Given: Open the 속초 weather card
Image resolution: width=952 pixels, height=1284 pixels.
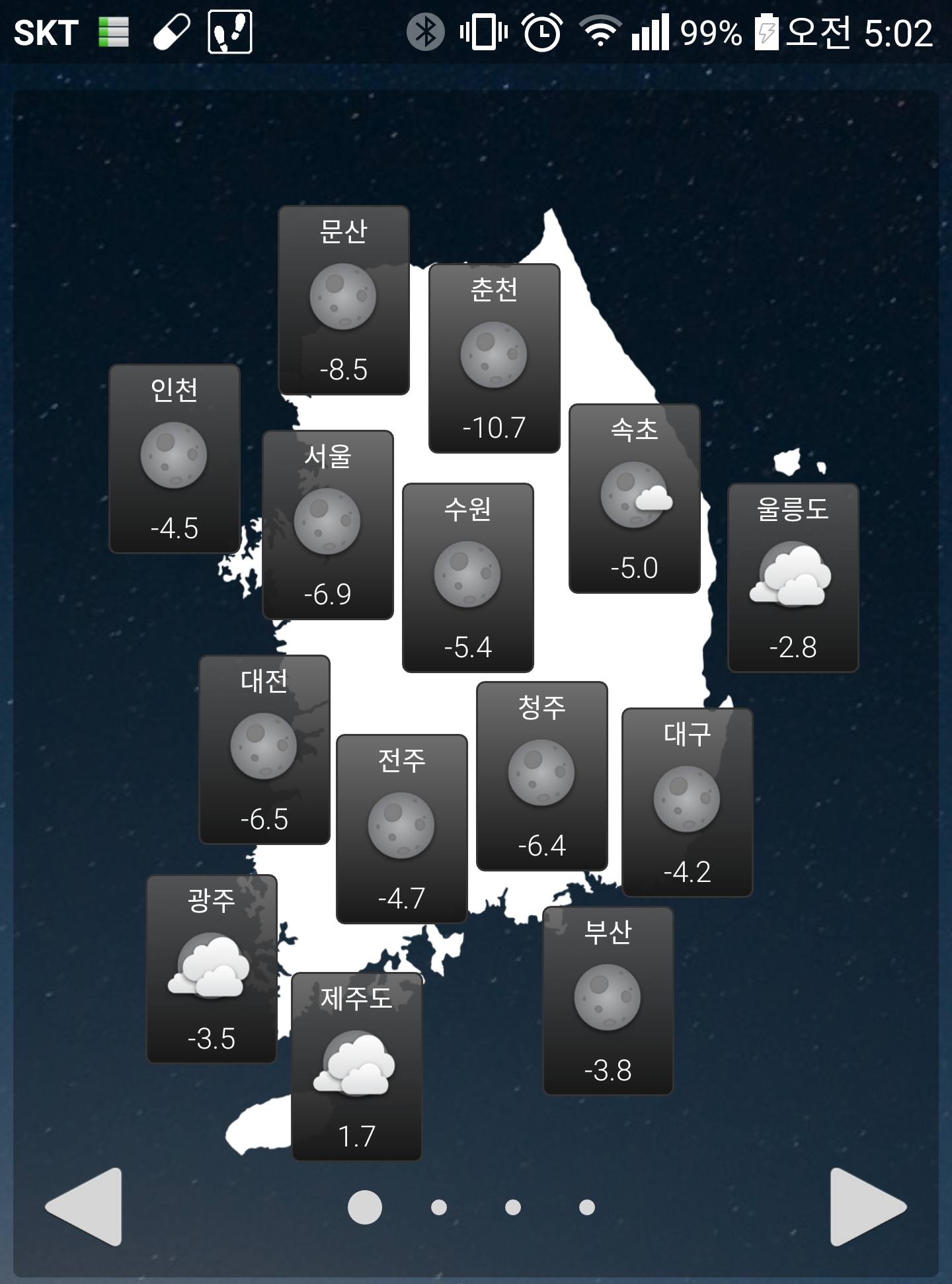Looking at the screenshot, I should coord(635,499).
